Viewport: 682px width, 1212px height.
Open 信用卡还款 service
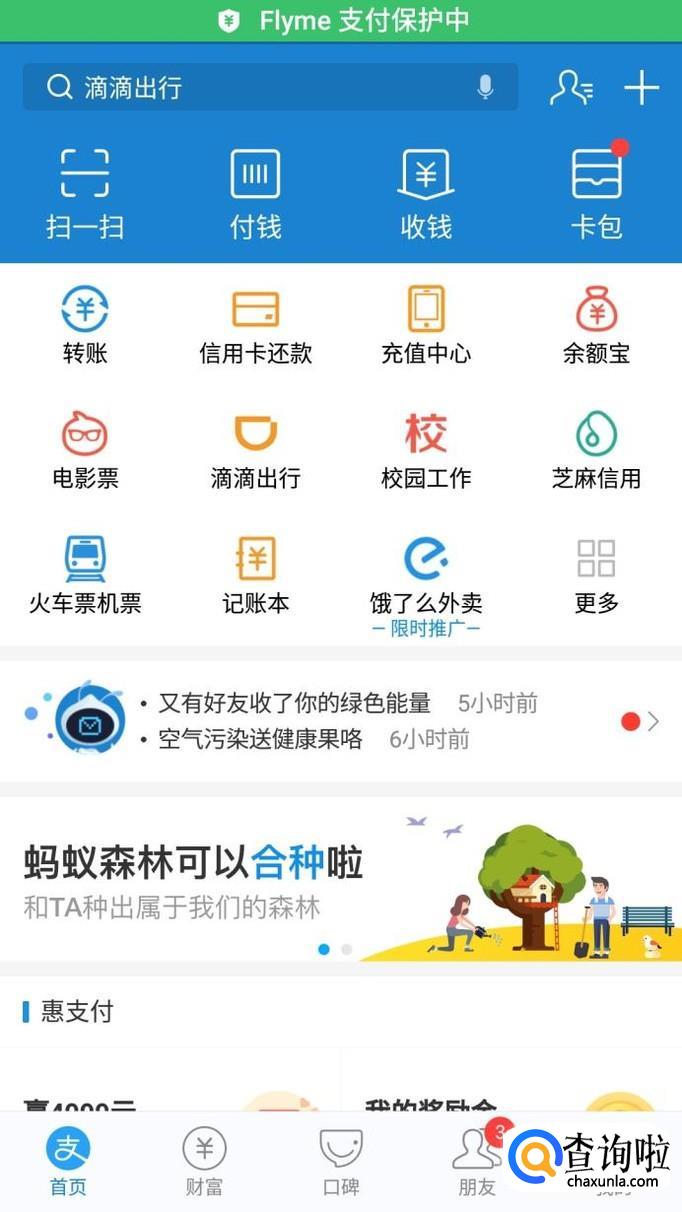[x=255, y=325]
